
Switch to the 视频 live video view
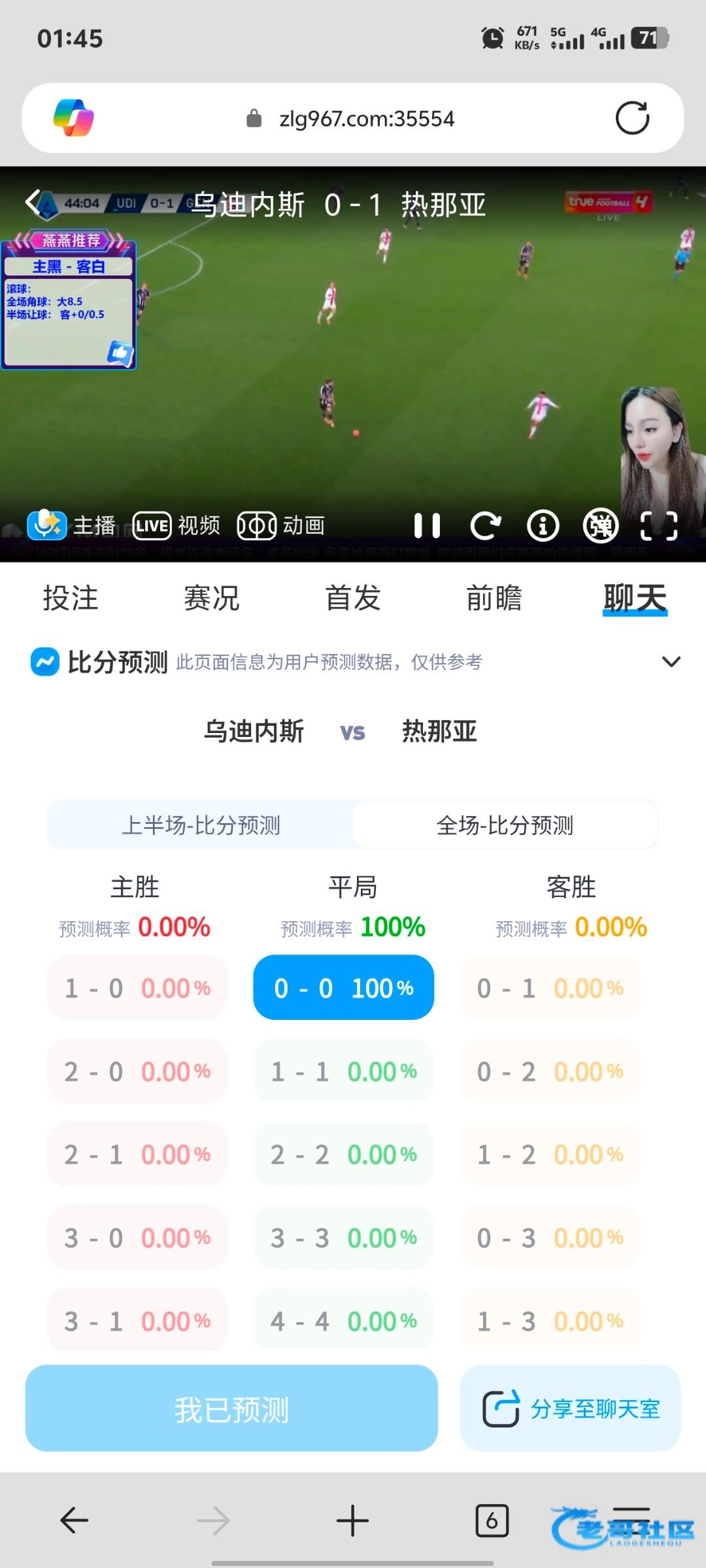pyautogui.click(x=176, y=525)
